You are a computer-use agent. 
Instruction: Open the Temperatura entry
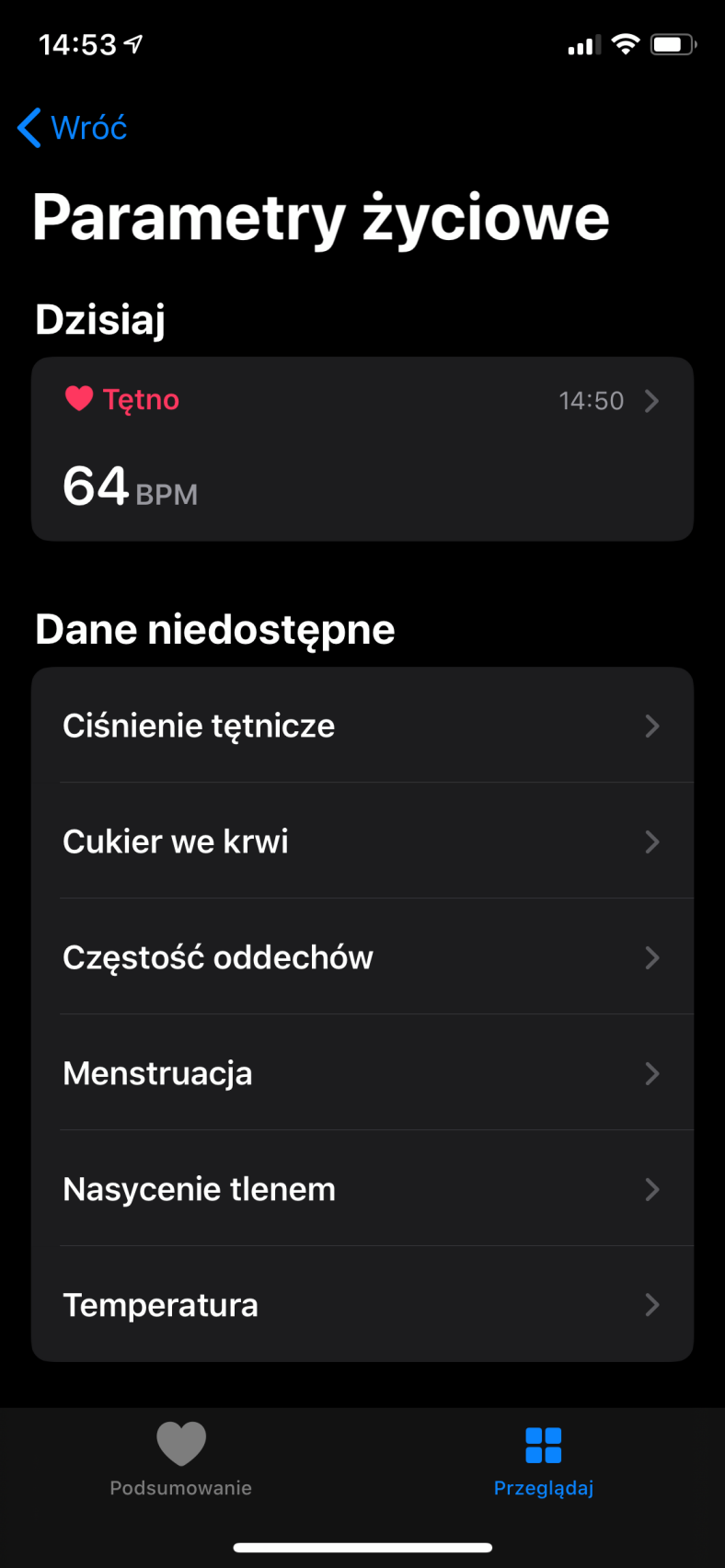(x=362, y=1304)
